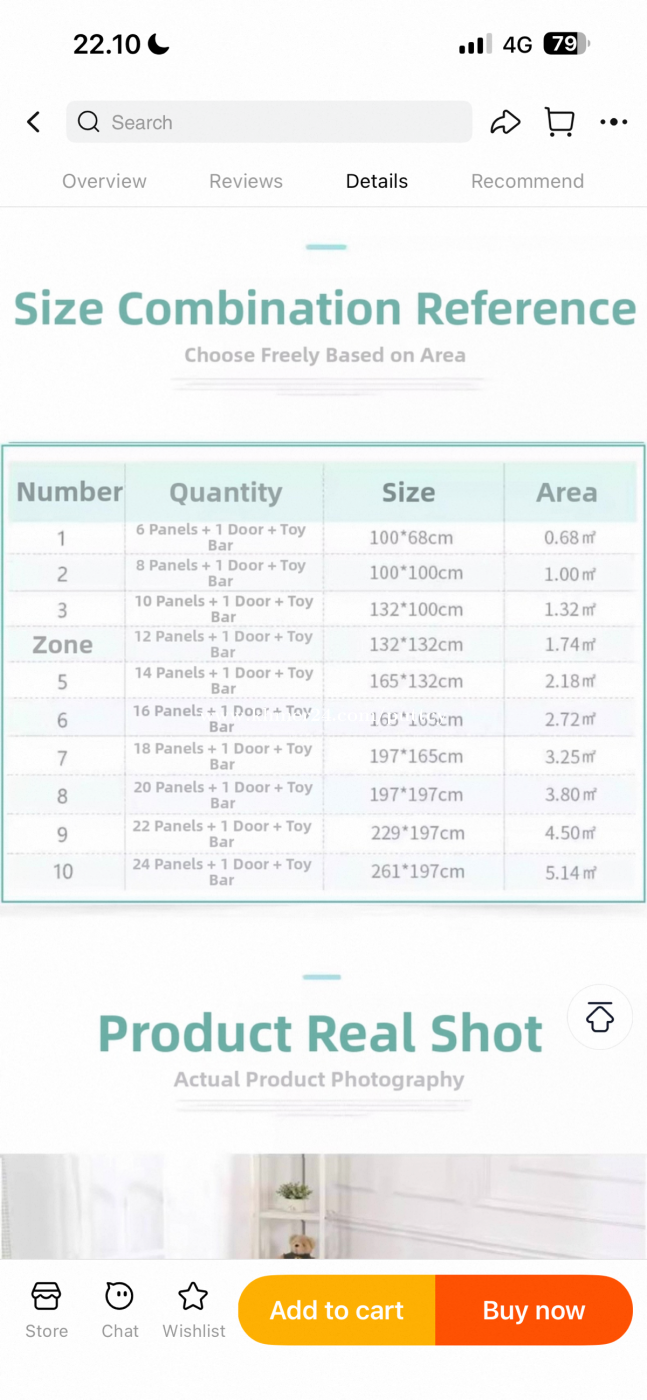The width and height of the screenshot is (647, 1400).
Task: Select the Details tab
Action: (376, 181)
